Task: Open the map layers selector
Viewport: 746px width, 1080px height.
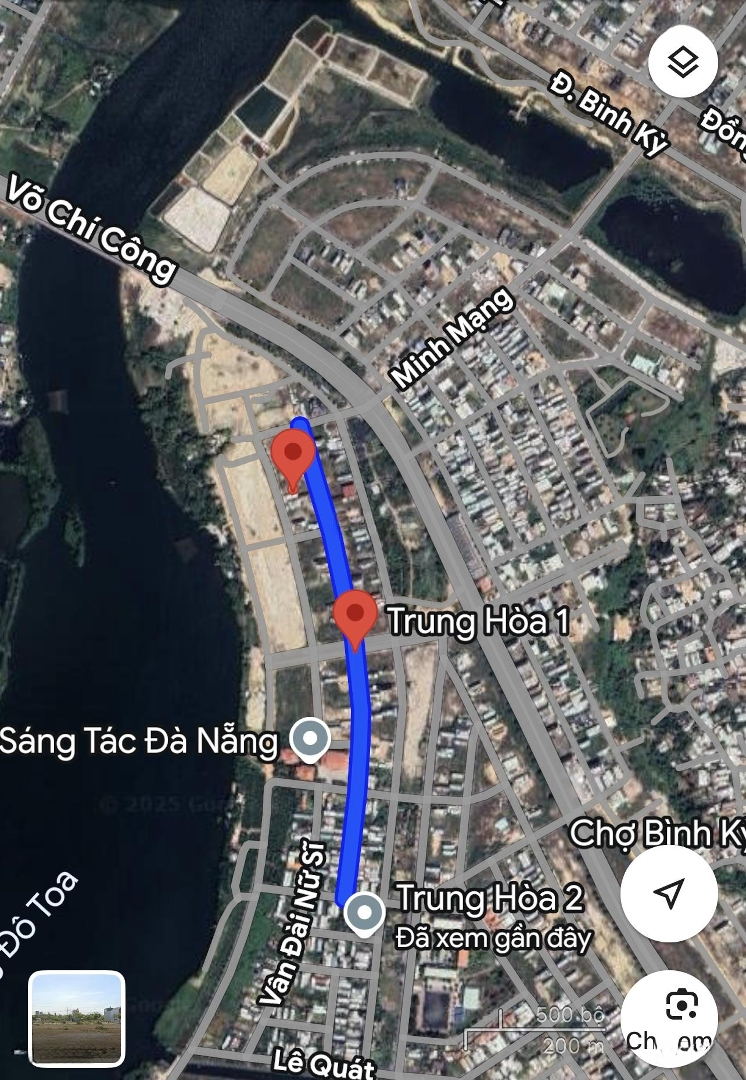Action: [683, 63]
